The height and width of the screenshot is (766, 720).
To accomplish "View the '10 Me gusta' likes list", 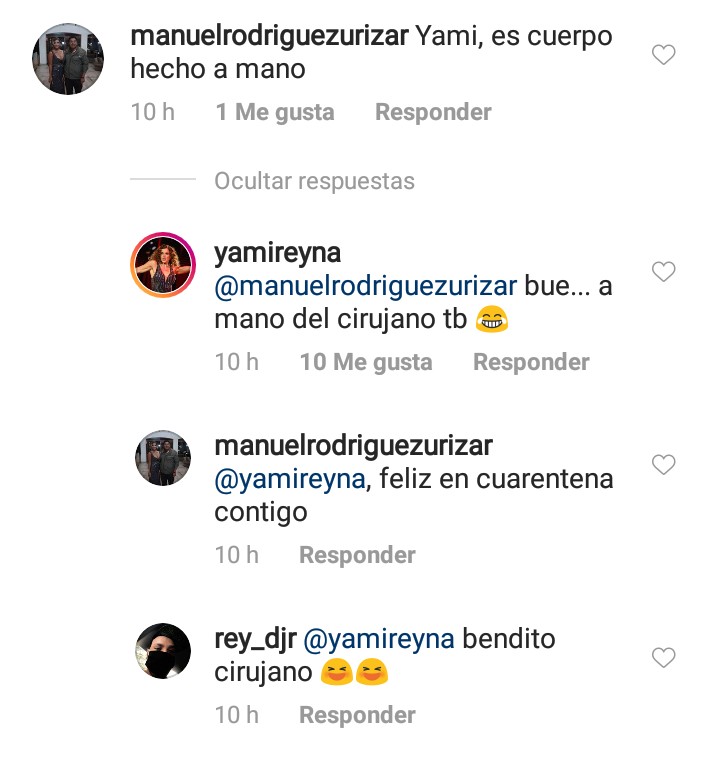I will pyautogui.click(x=365, y=362).
